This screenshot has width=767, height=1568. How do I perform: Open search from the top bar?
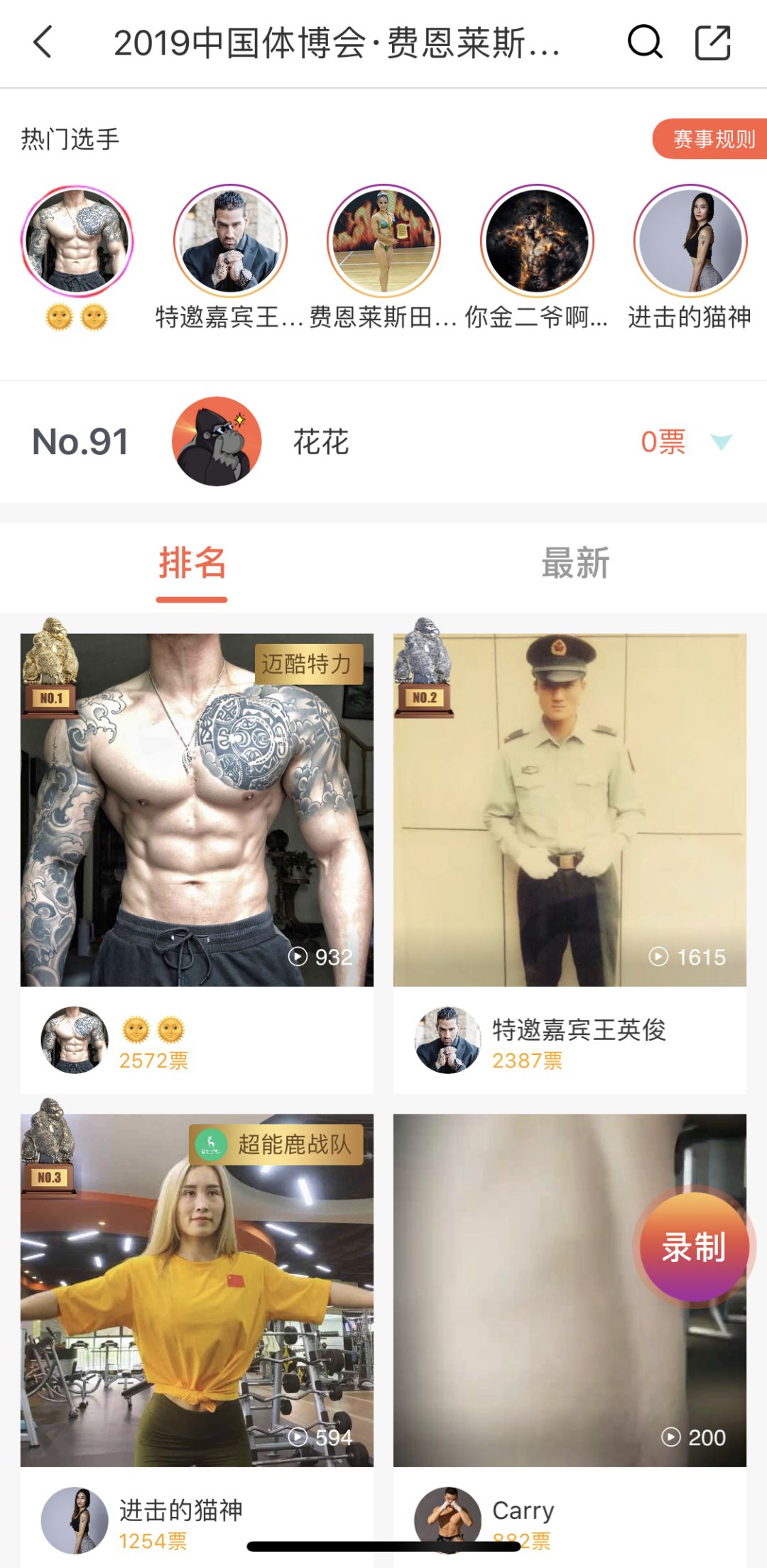pyautogui.click(x=644, y=42)
